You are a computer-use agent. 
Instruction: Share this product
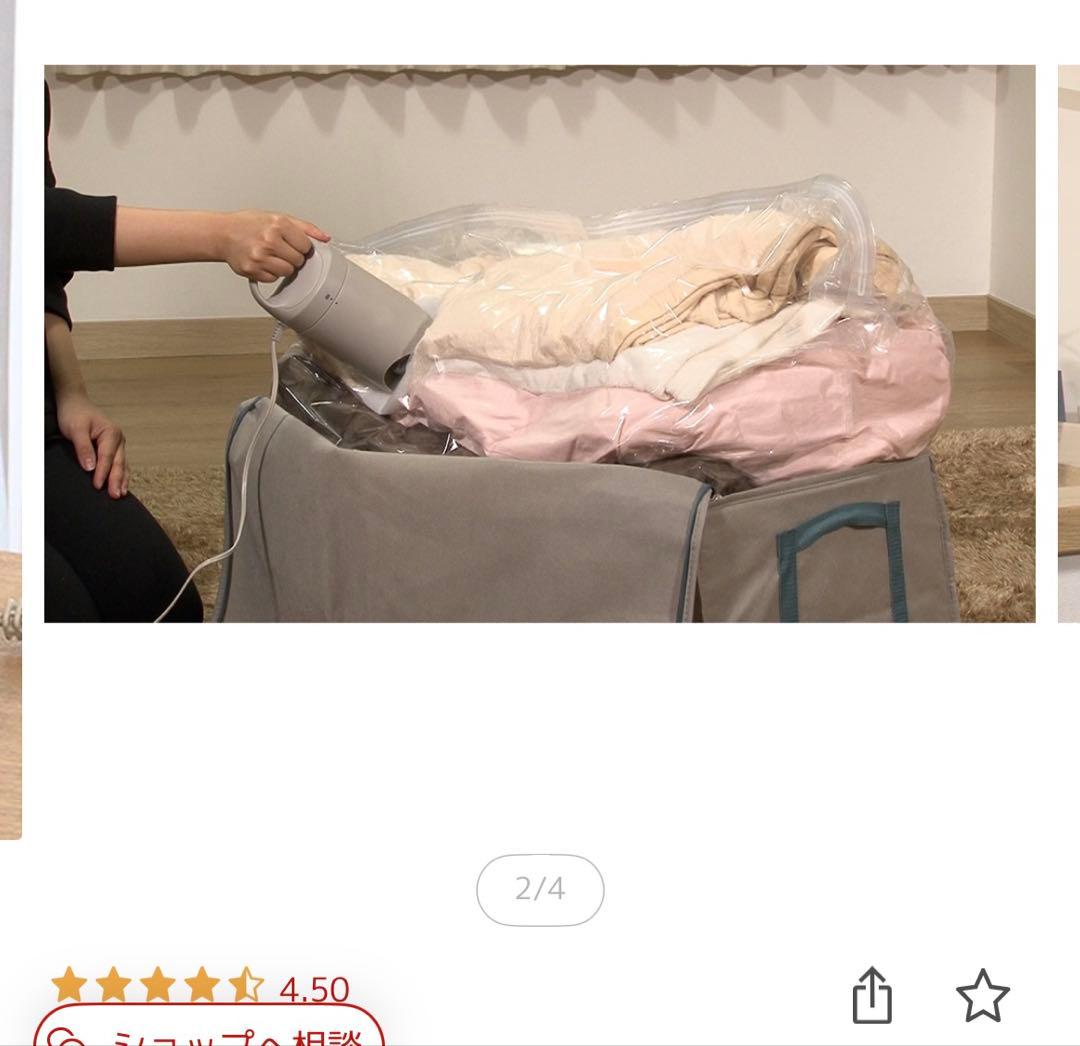coord(871,995)
